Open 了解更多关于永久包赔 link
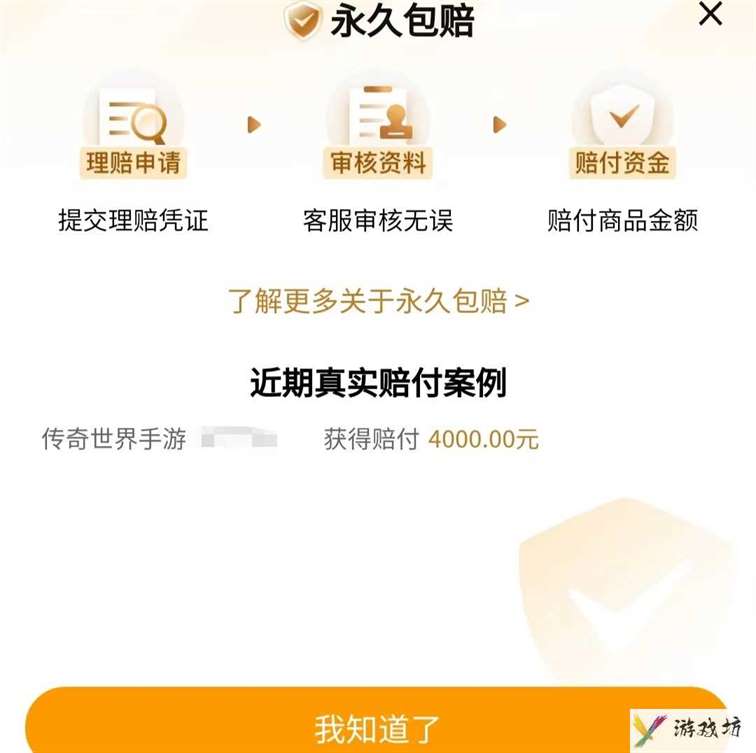The height and width of the screenshot is (753, 756). point(378,301)
